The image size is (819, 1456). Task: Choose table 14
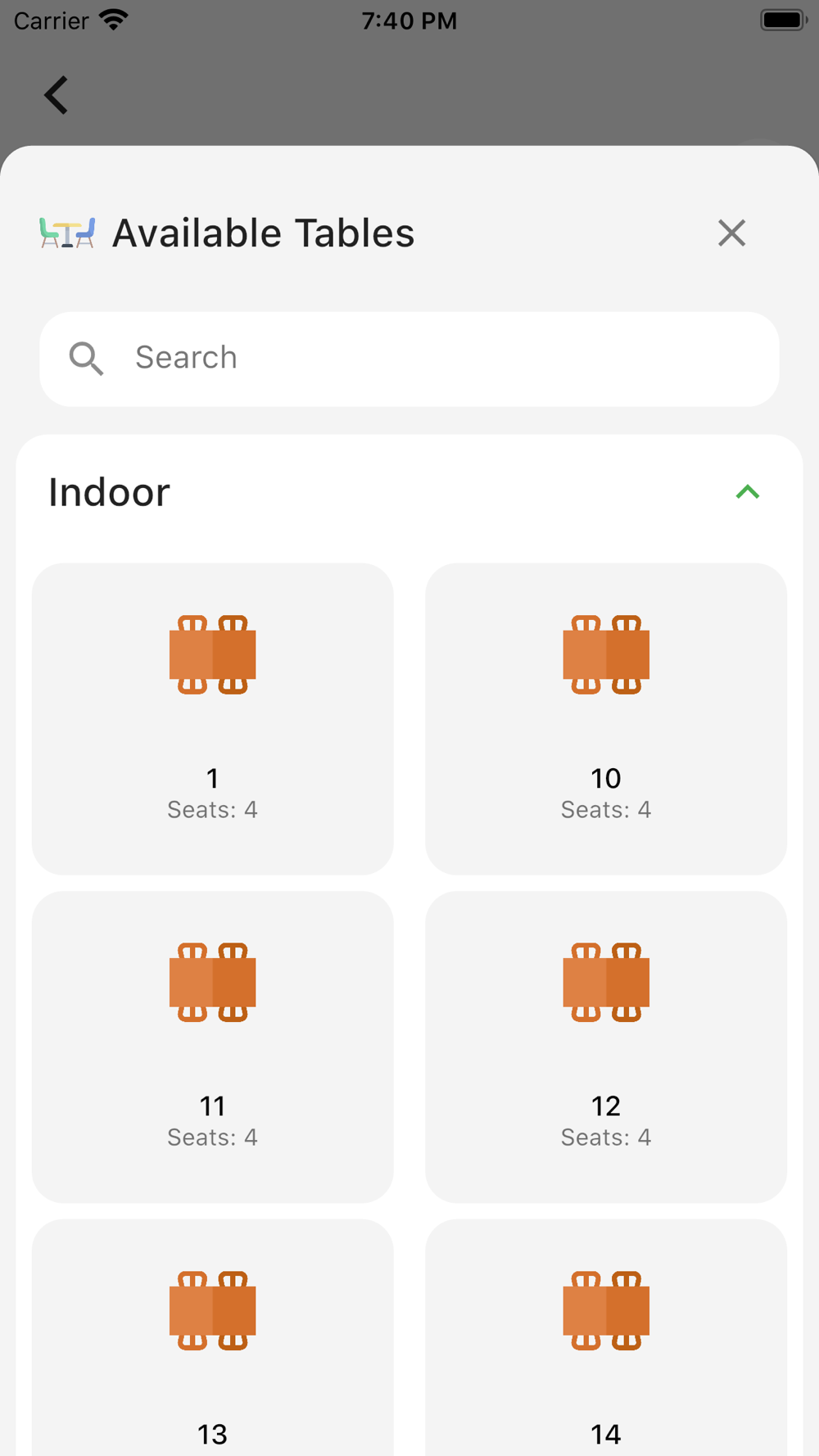click(x=606, y=1337)
